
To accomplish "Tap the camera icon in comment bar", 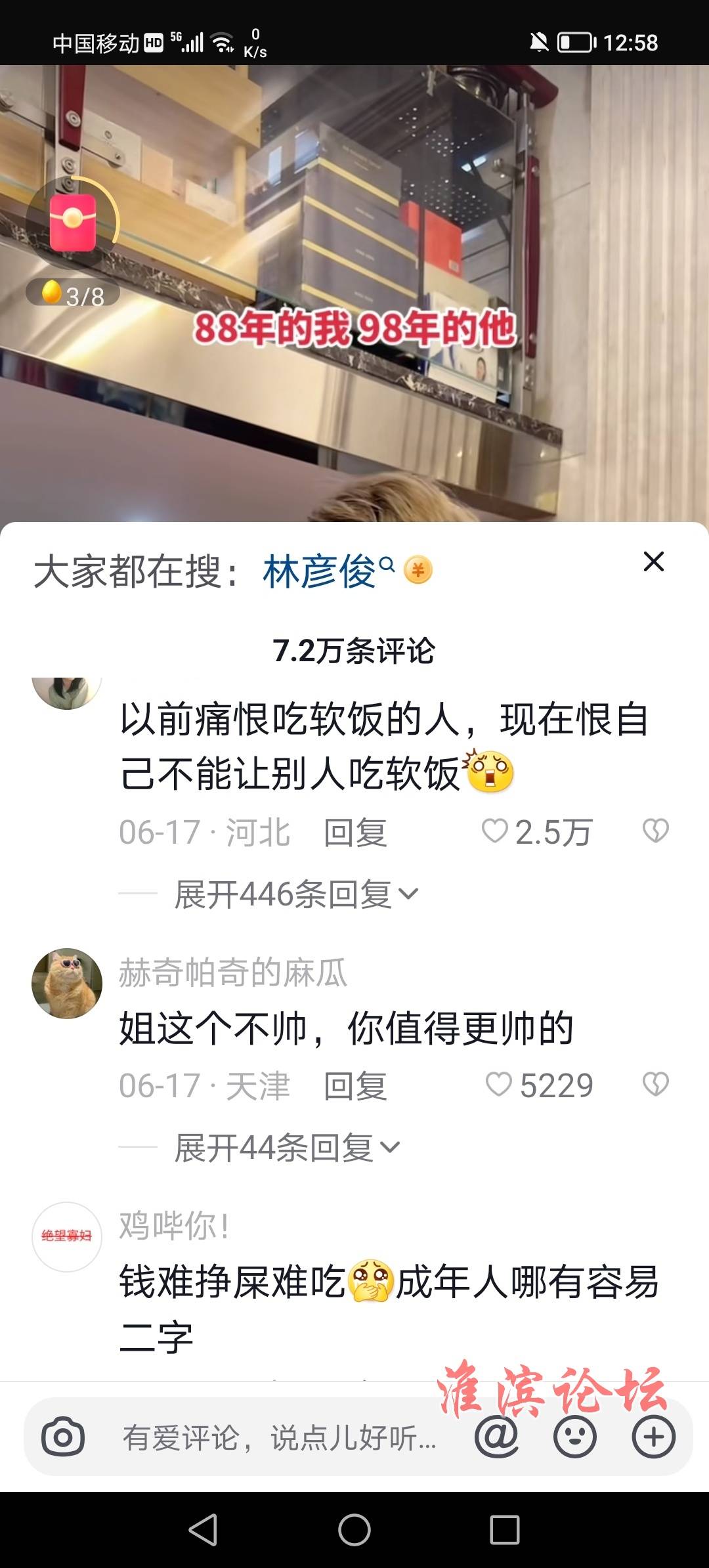I will 63,1438.
